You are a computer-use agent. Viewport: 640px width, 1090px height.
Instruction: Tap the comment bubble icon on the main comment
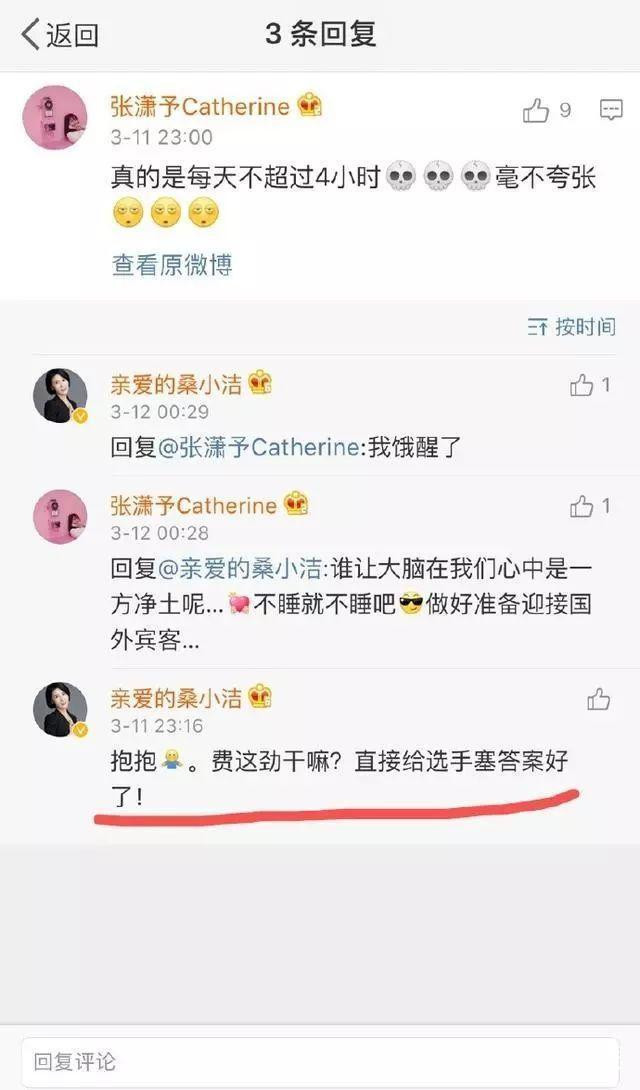(611, 110)
